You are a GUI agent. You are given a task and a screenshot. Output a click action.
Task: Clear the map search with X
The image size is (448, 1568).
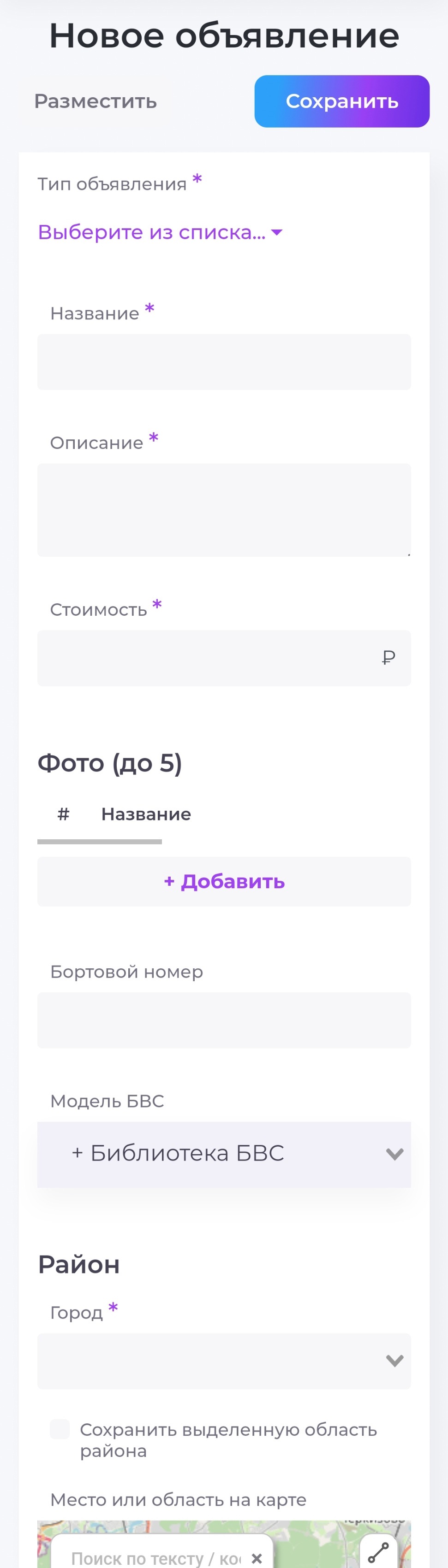pos(257,1558)
